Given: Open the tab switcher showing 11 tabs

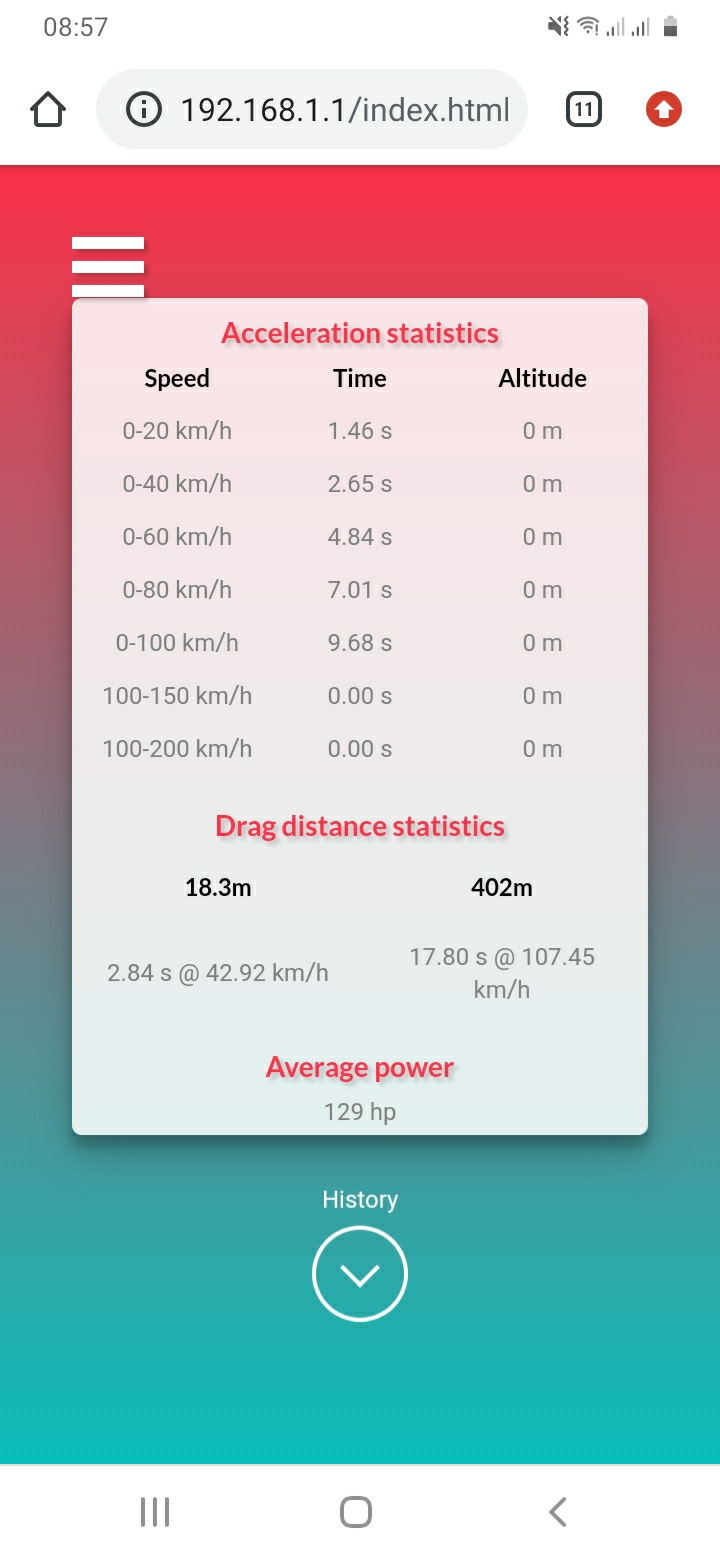Looking at the screenshot, I should click(x=584, y=109).
